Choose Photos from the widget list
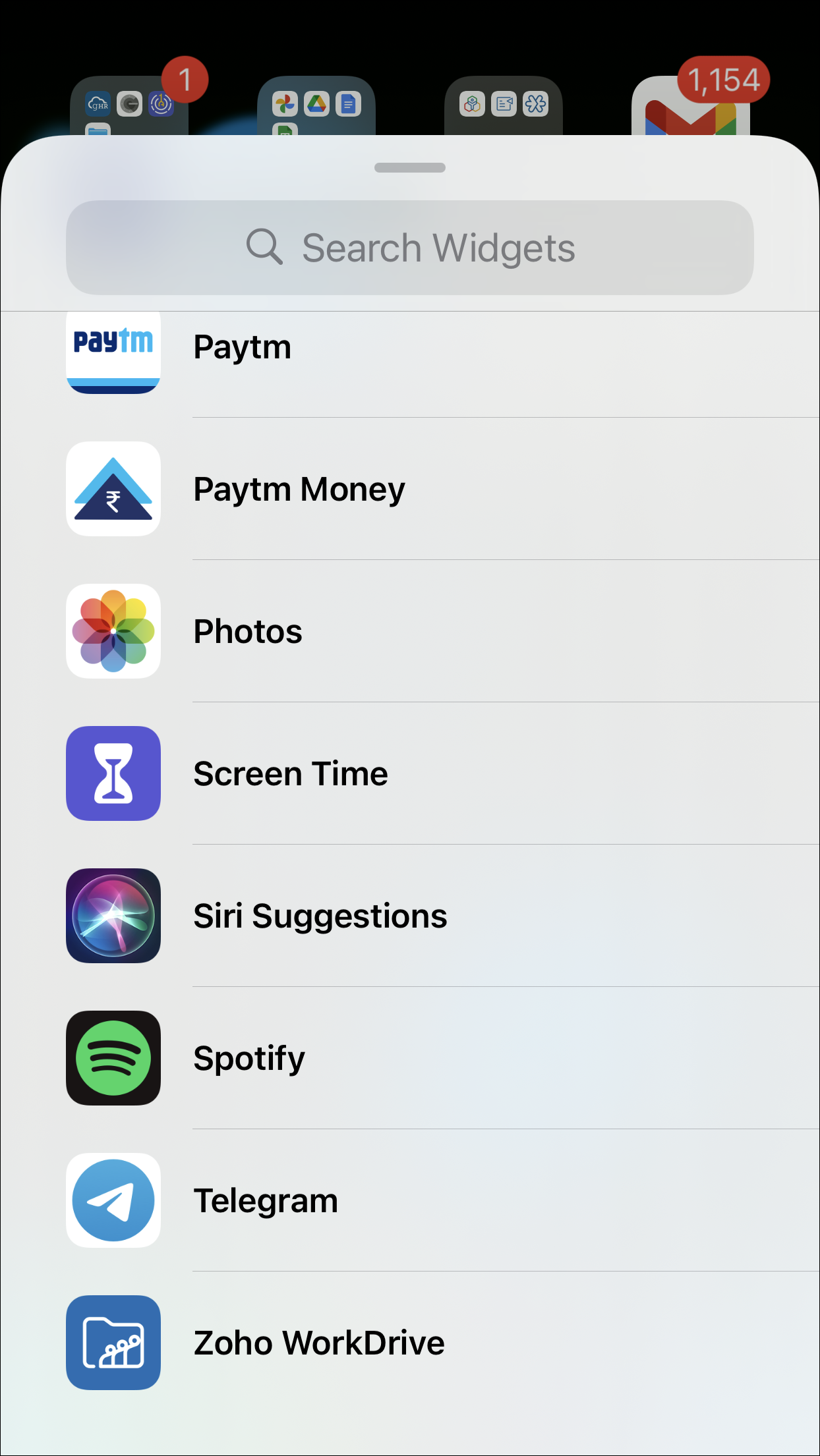Viewport: 820px width, 1456px height. pos(248,632)
